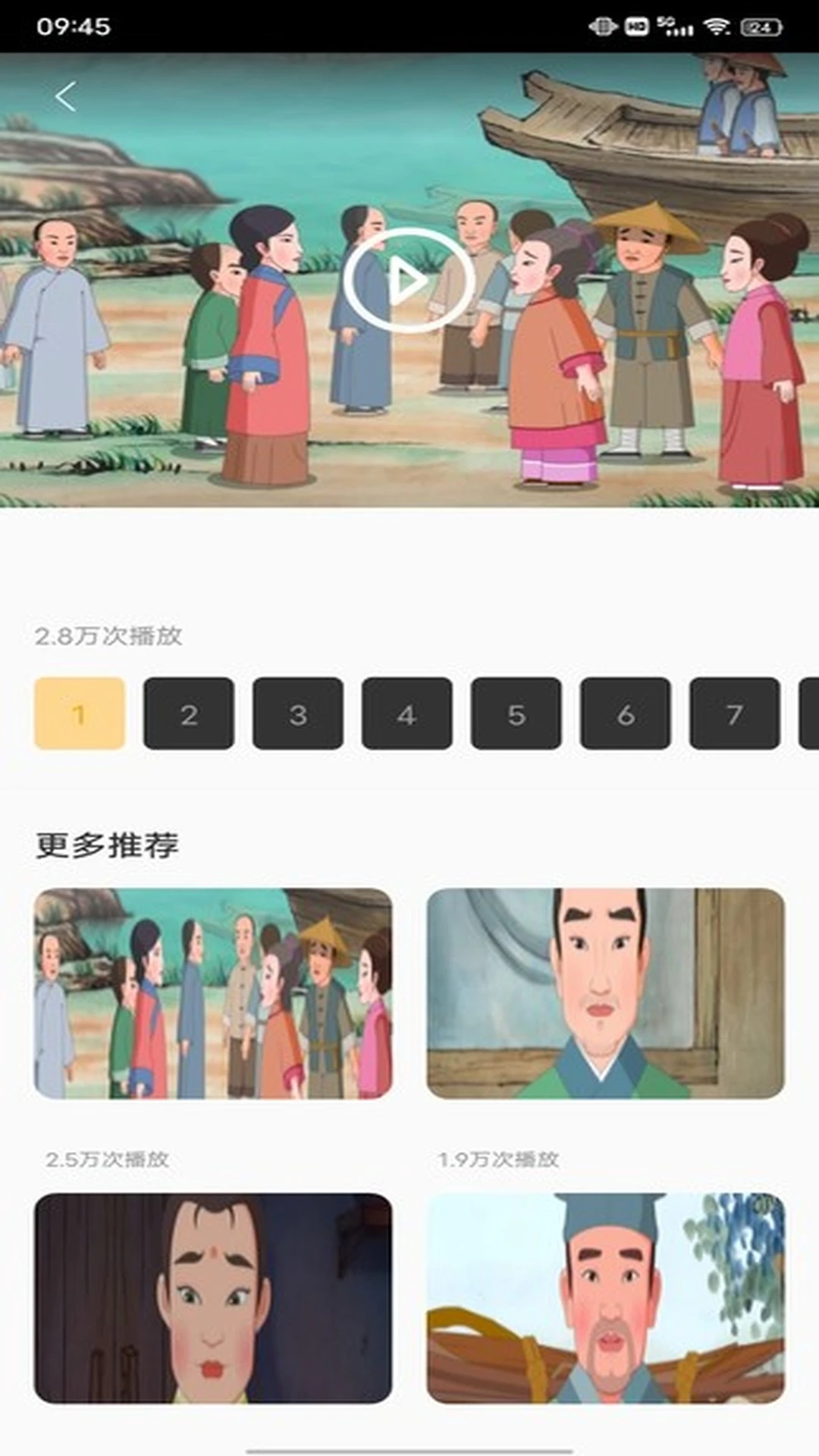Select episode 1

click(80, 714)
